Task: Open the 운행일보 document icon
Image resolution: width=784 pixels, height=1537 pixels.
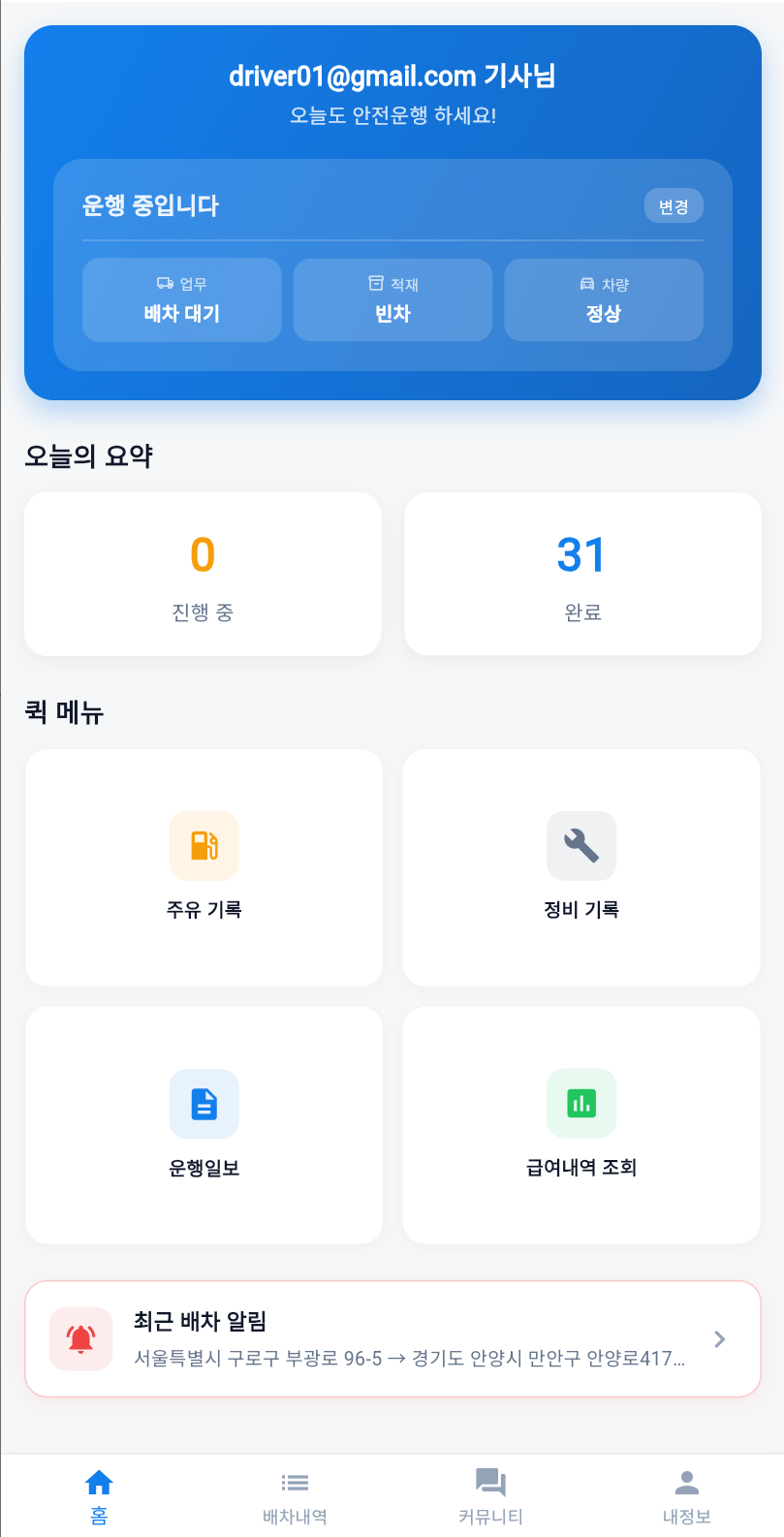Action: point(204,1103)
